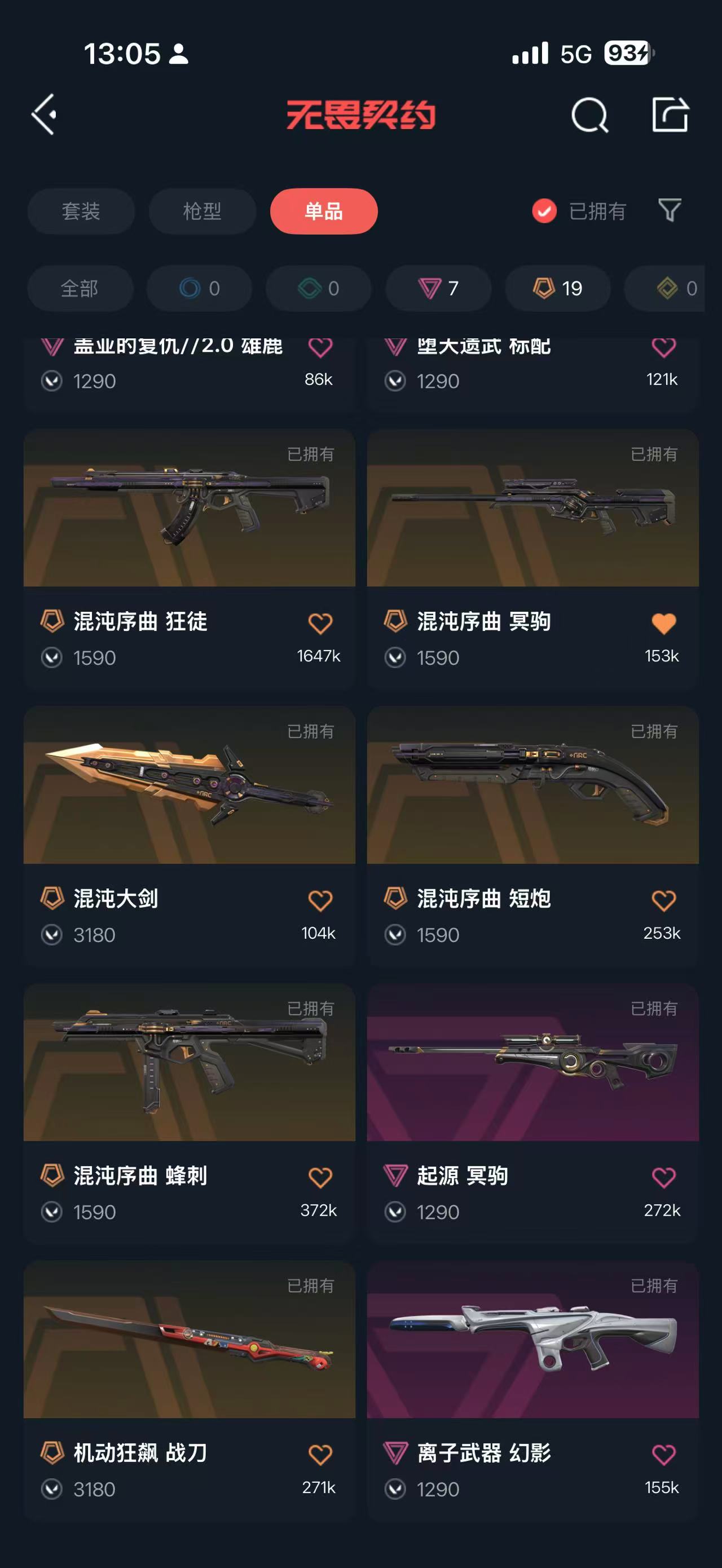Go back using the top-left arrow
Viewport: 722px width, 1568px height.
pos(45,114)
